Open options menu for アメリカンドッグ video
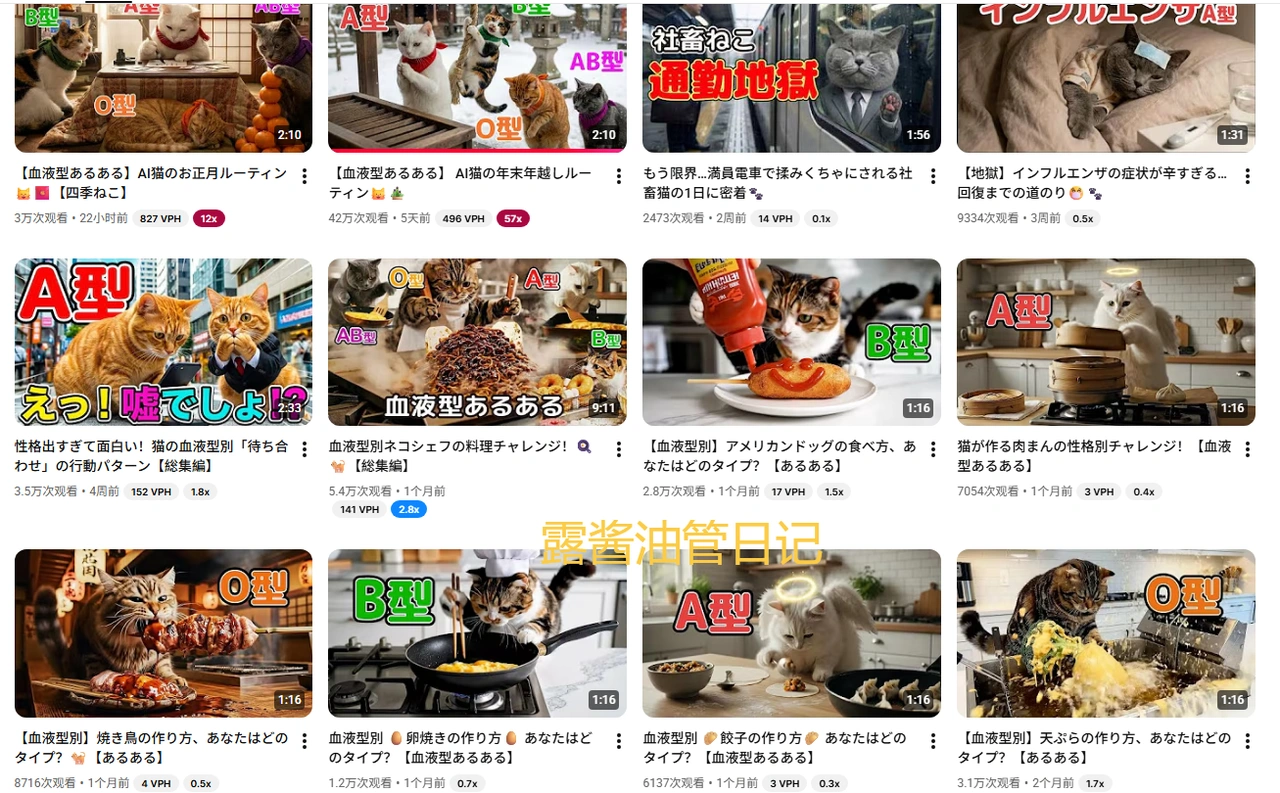The image size is (1280, 793). coord(932,449)
